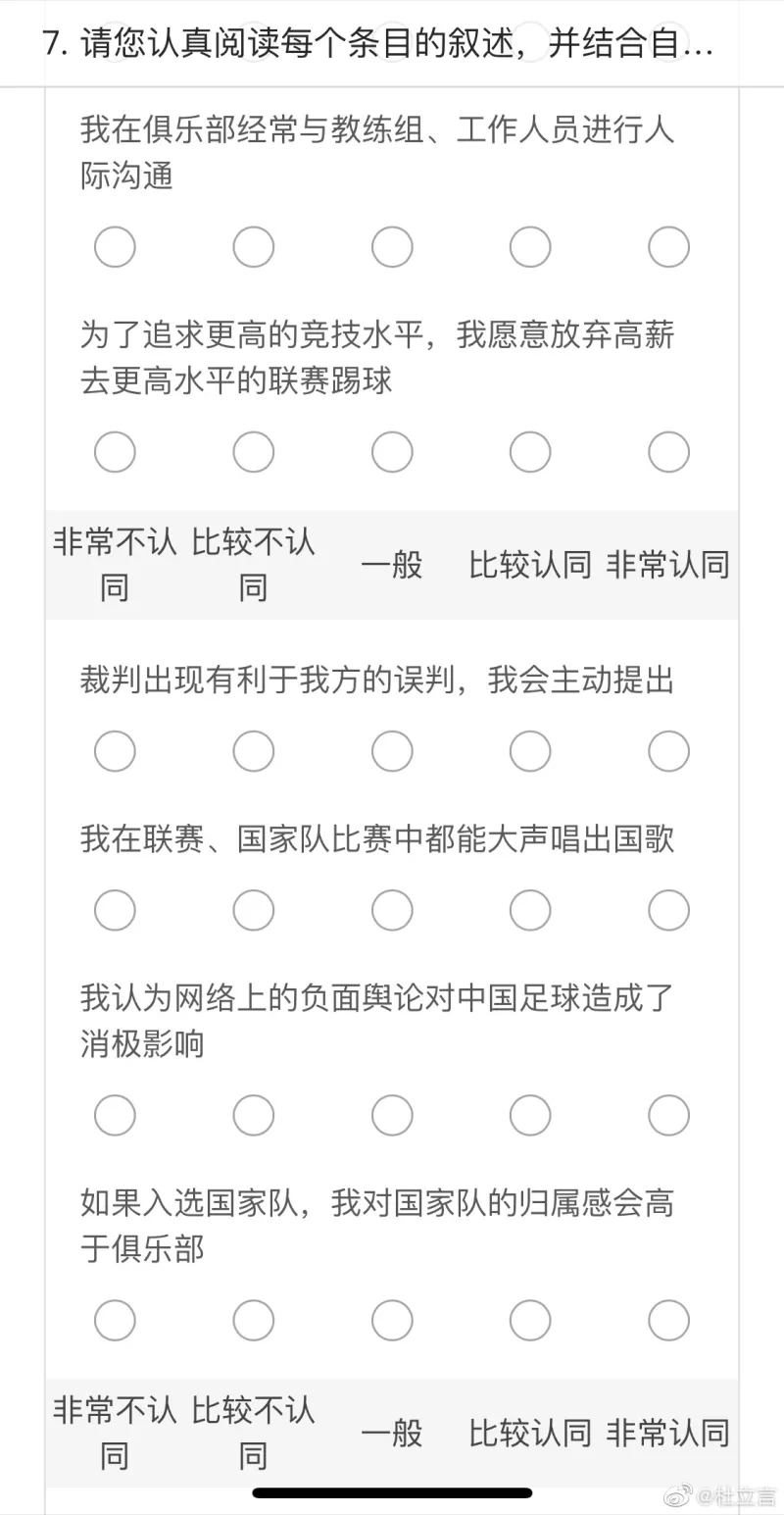Pick 一般 for 裁判出现有利于我方的误判 statement
This screenshot has height=1515, width=784.
[392, 751]
